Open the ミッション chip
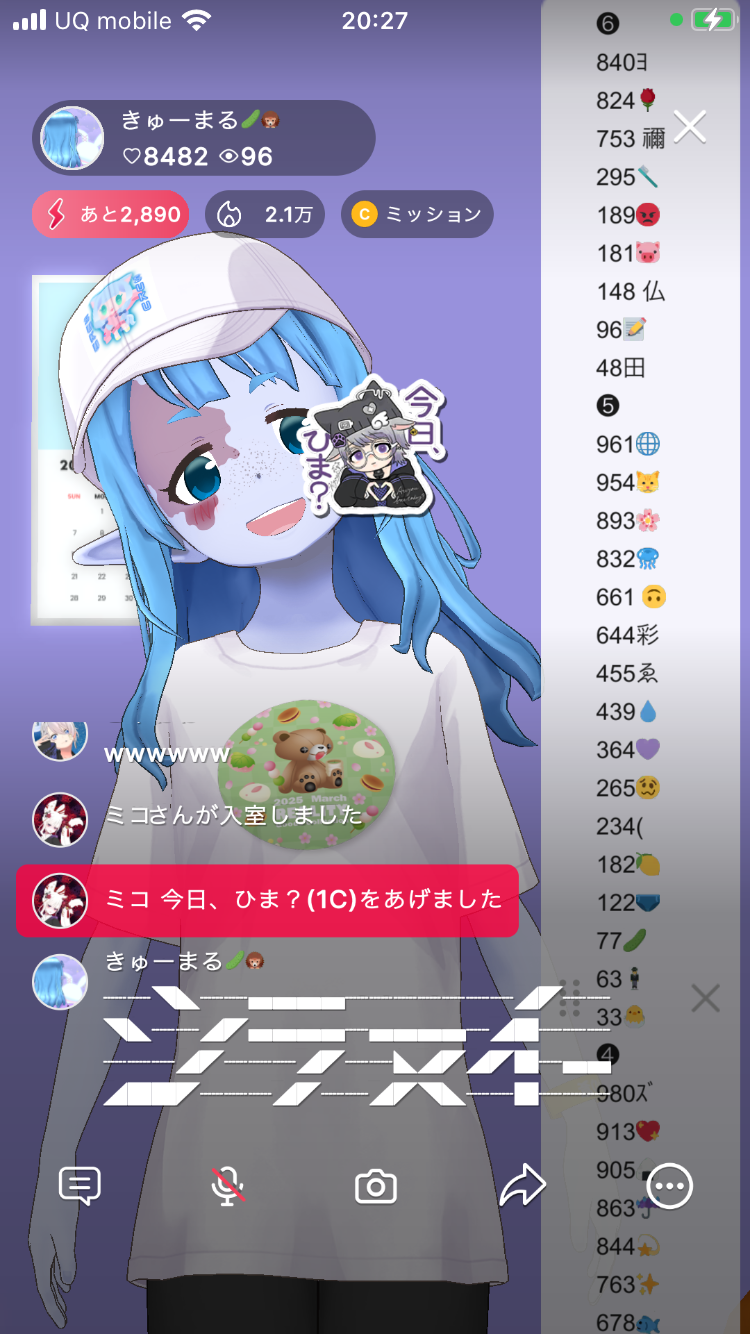Screen dimensions: 750x1334 click(417, 214)
